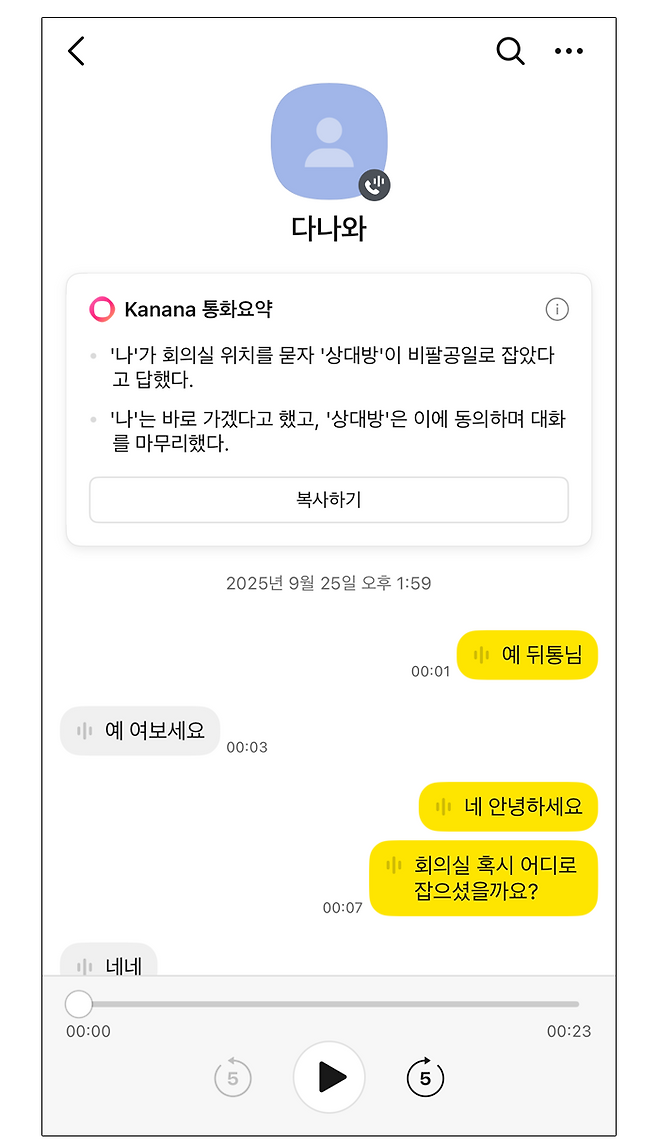Go back with the arrow icon
Screen dimensions: 658x1144
pyautogui.click(x=77, y=51)
